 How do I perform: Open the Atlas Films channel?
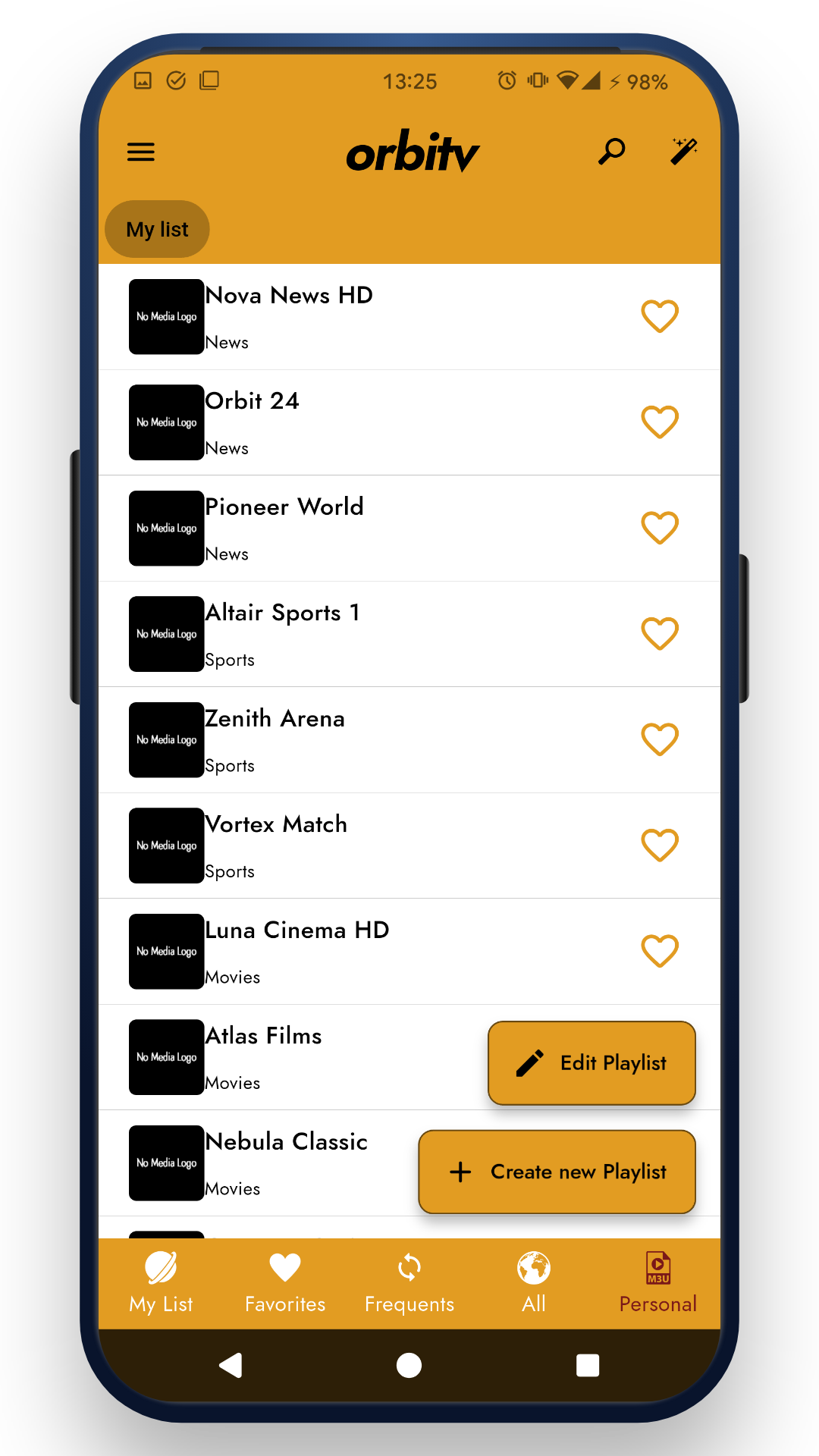(x=303, y=1057)
